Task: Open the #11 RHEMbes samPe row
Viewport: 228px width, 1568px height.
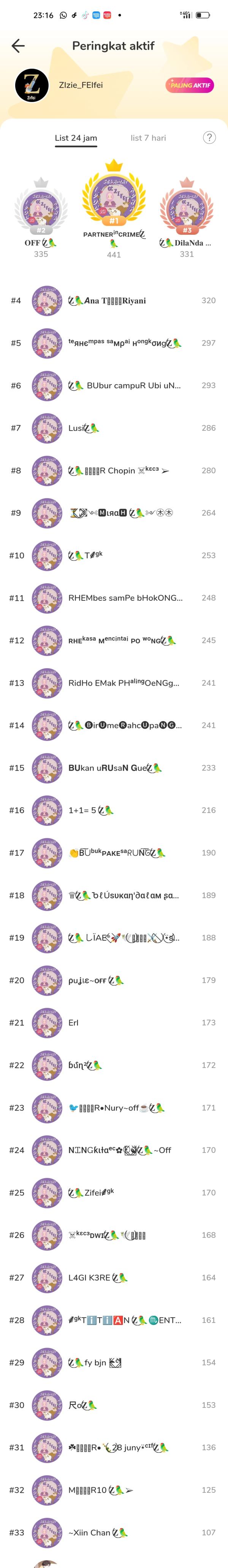Action: 114,598
